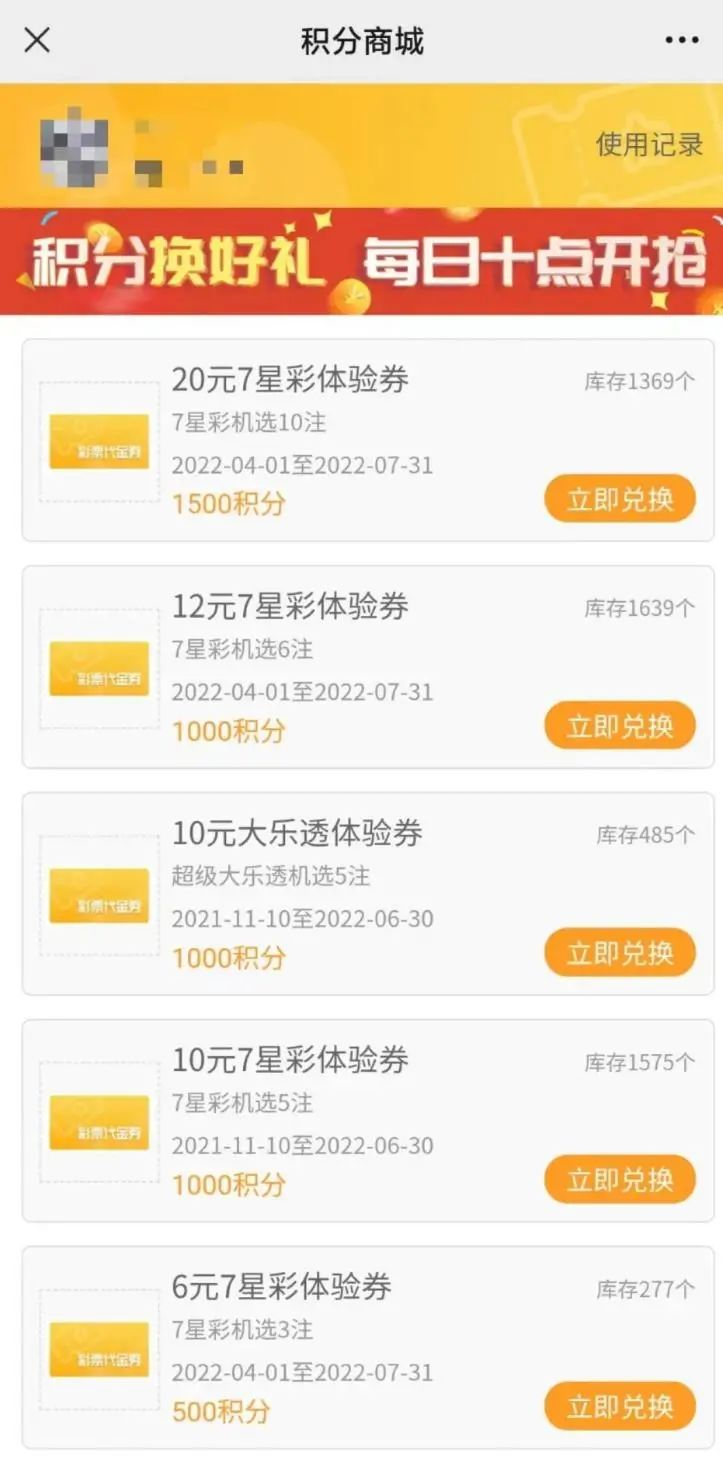
Task: Tap 立即兑换 for 6元7星彩体验券
Action: pos(620,1406)
